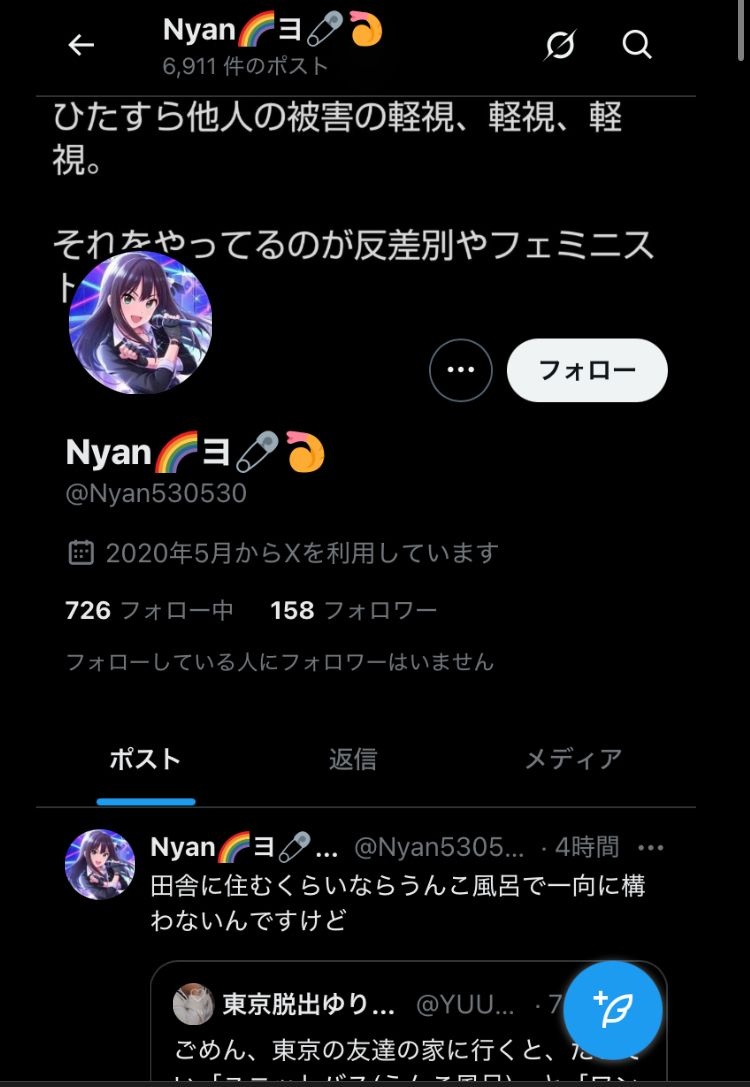Image resolution: width=750 pixels, height=1087 pixels.
Task: Switch to the メディア tab
Action: point(573,759)
